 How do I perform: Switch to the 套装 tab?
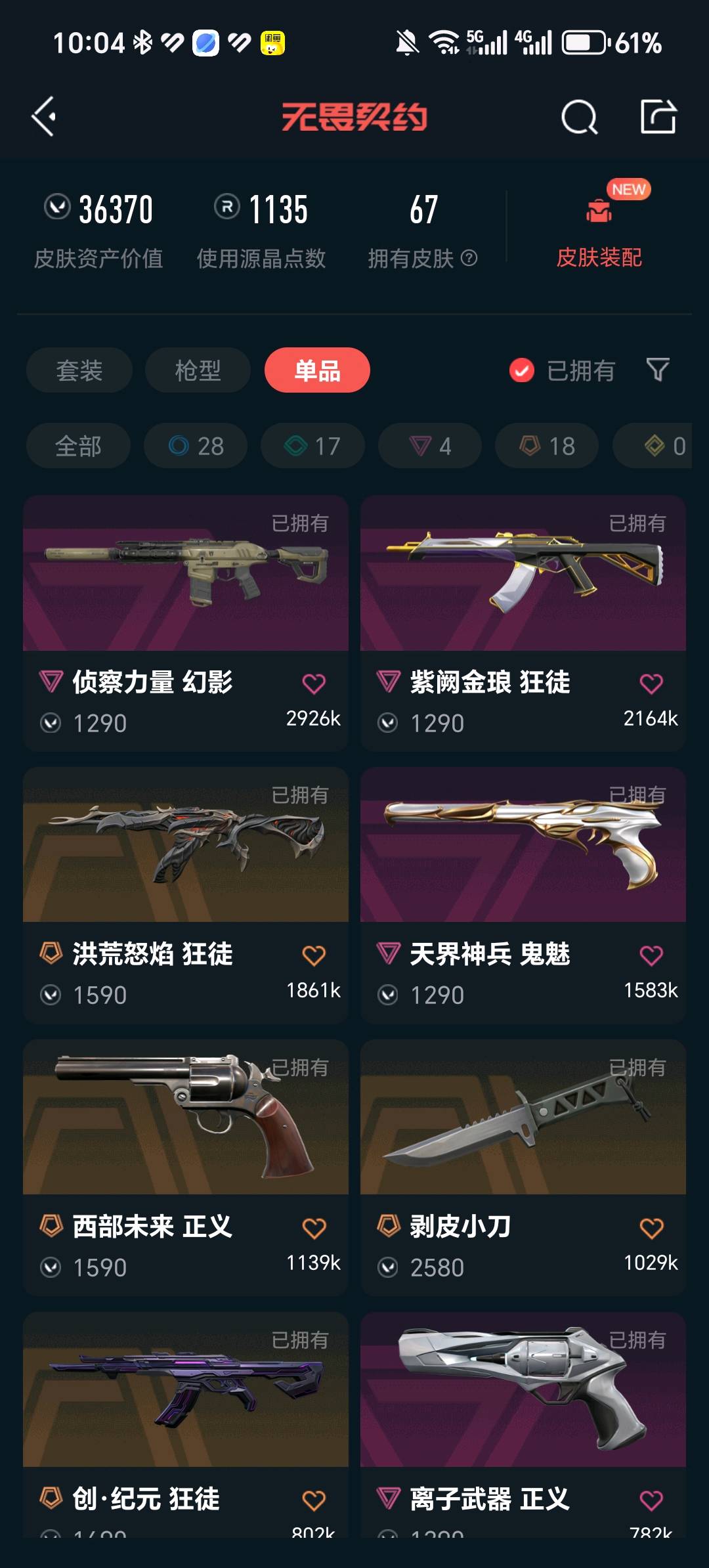pos(79,370)
